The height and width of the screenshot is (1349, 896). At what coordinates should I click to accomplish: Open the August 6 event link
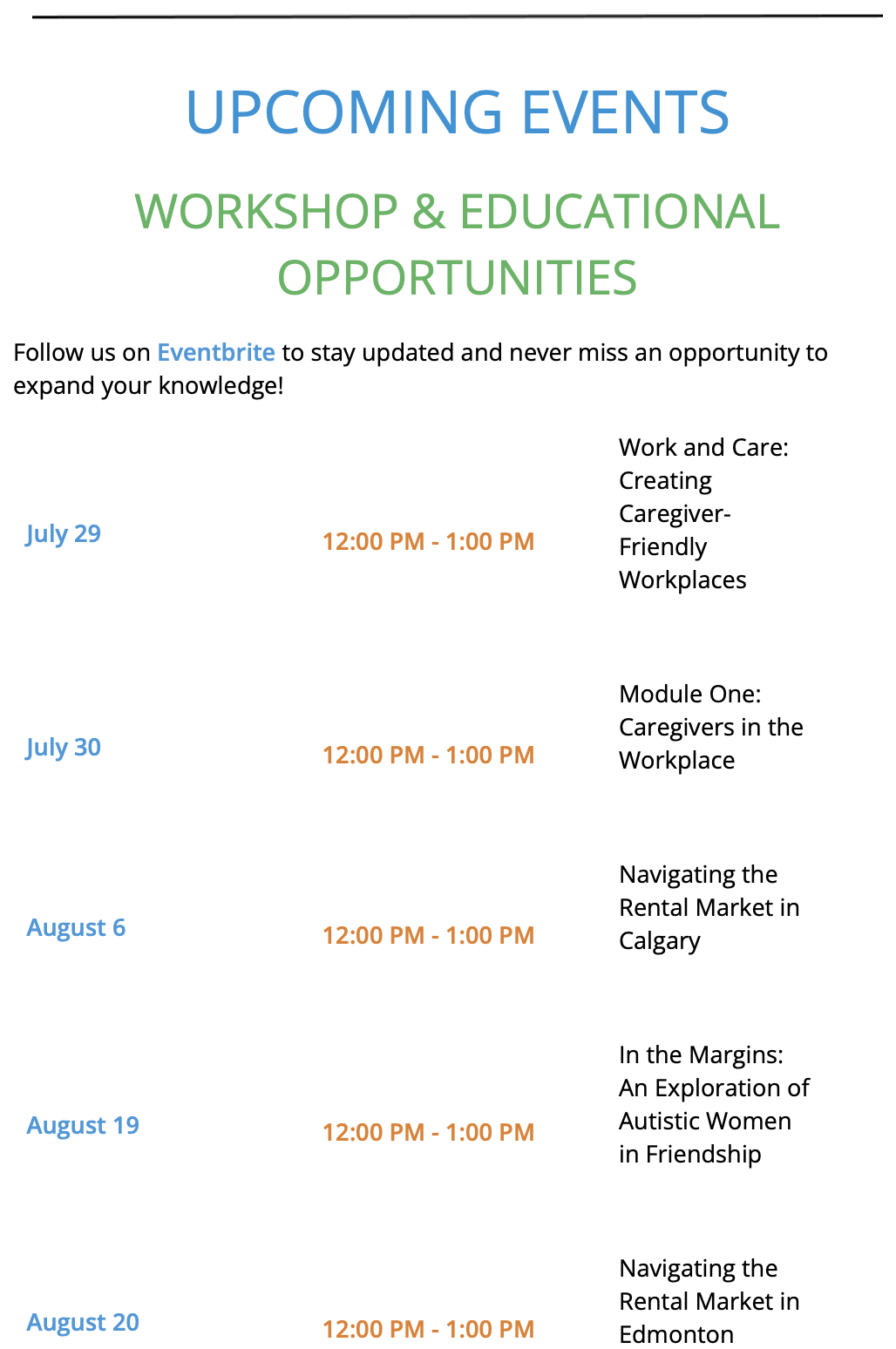pos(76,927)
